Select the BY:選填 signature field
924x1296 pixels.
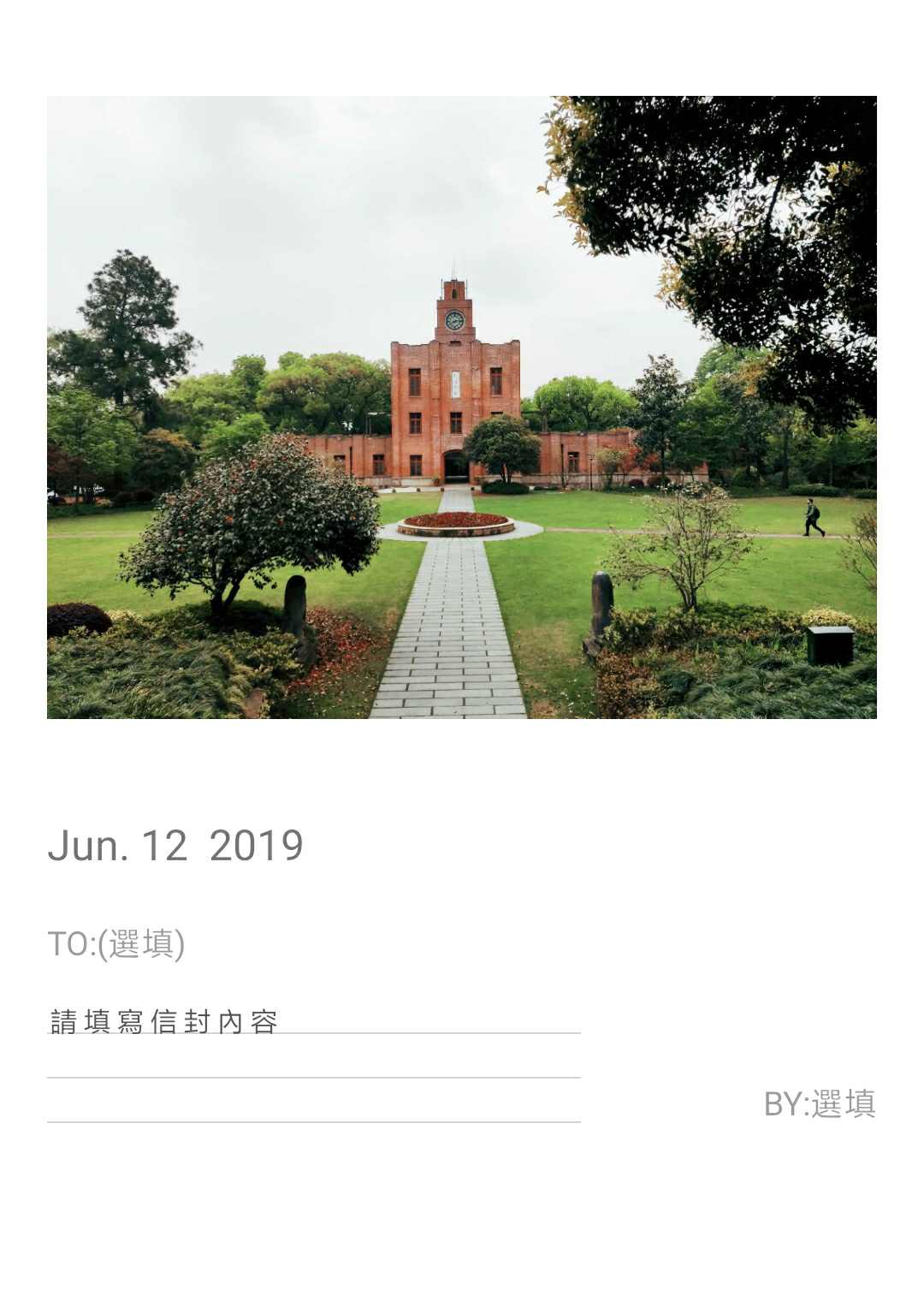(819, 1103)
